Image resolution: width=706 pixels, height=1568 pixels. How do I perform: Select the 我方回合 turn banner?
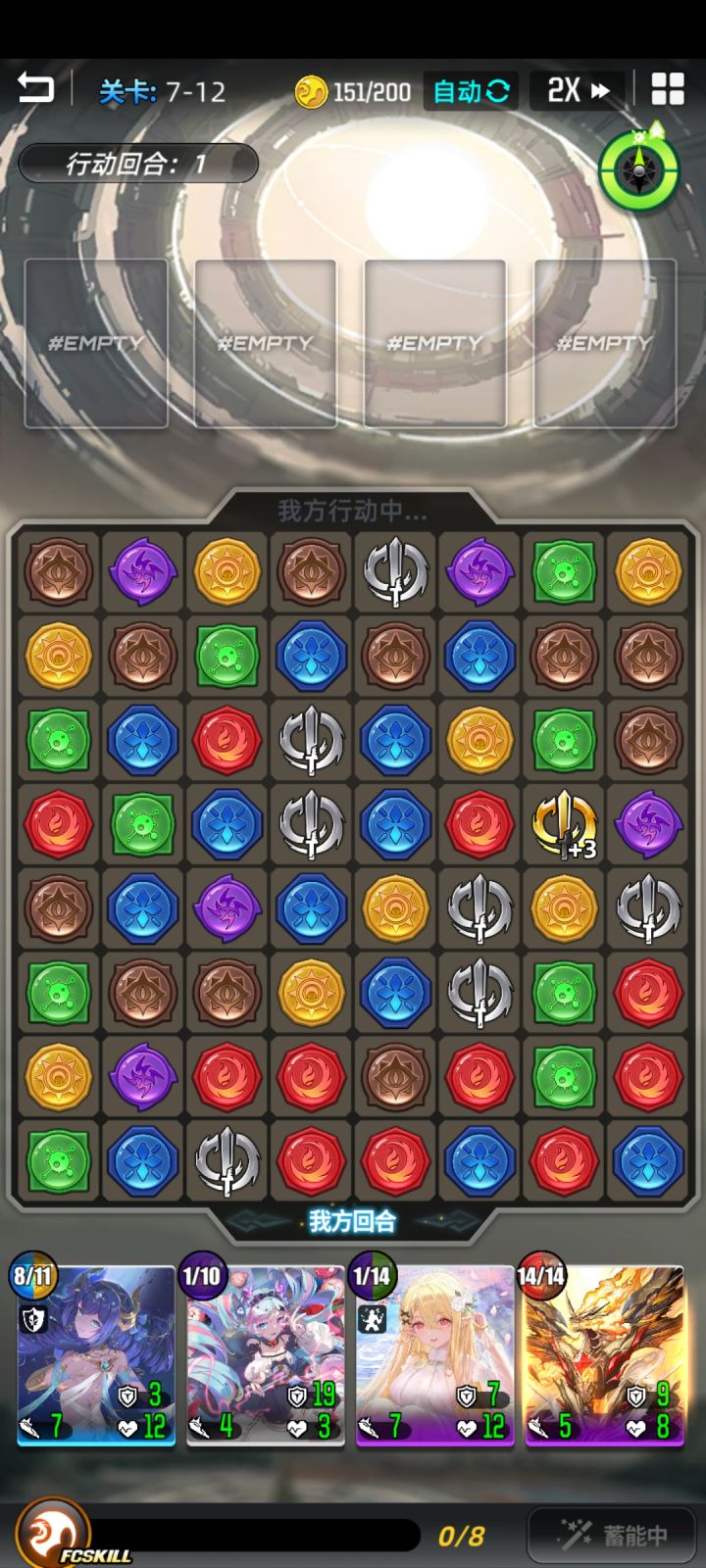[x=353, y=1223]
